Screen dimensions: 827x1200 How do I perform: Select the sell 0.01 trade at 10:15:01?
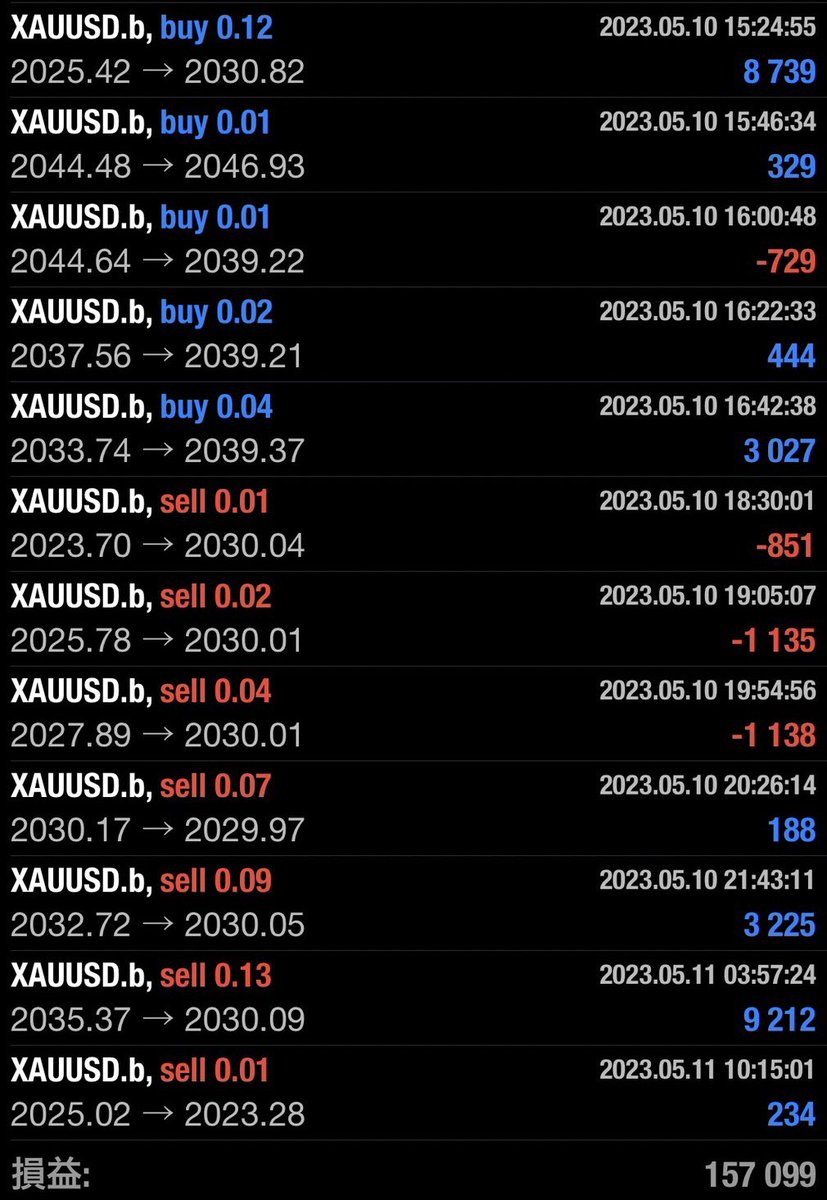[x=413, y=1093]
